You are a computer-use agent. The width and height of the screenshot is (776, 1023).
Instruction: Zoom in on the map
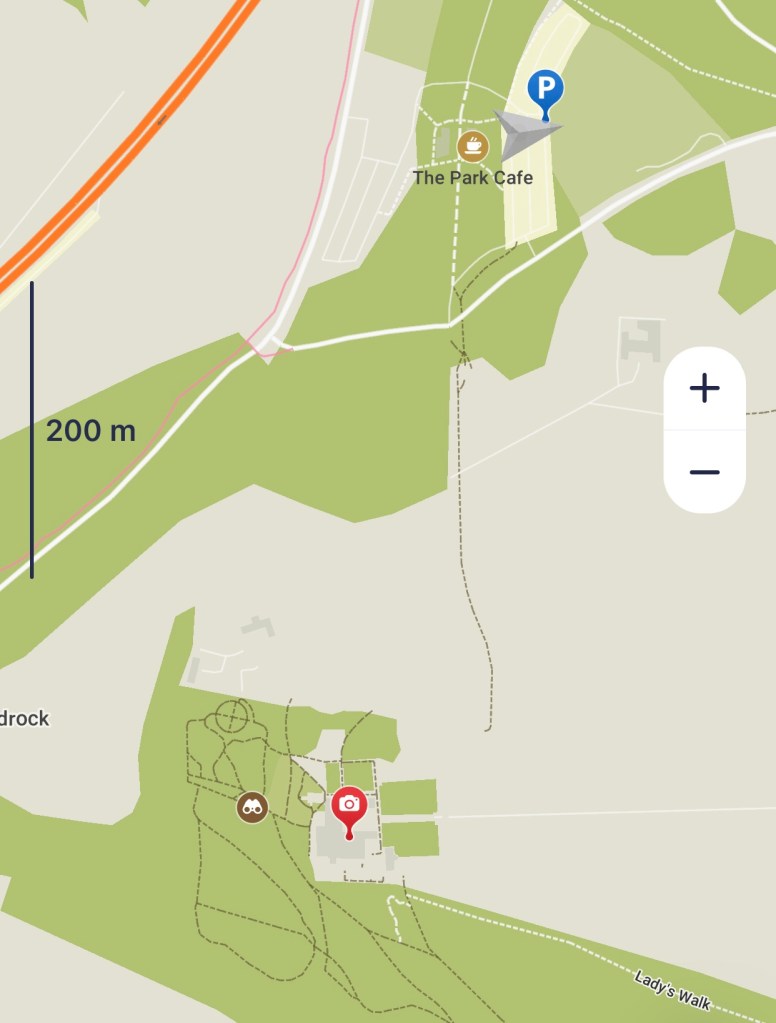click(x=704, y=388)
